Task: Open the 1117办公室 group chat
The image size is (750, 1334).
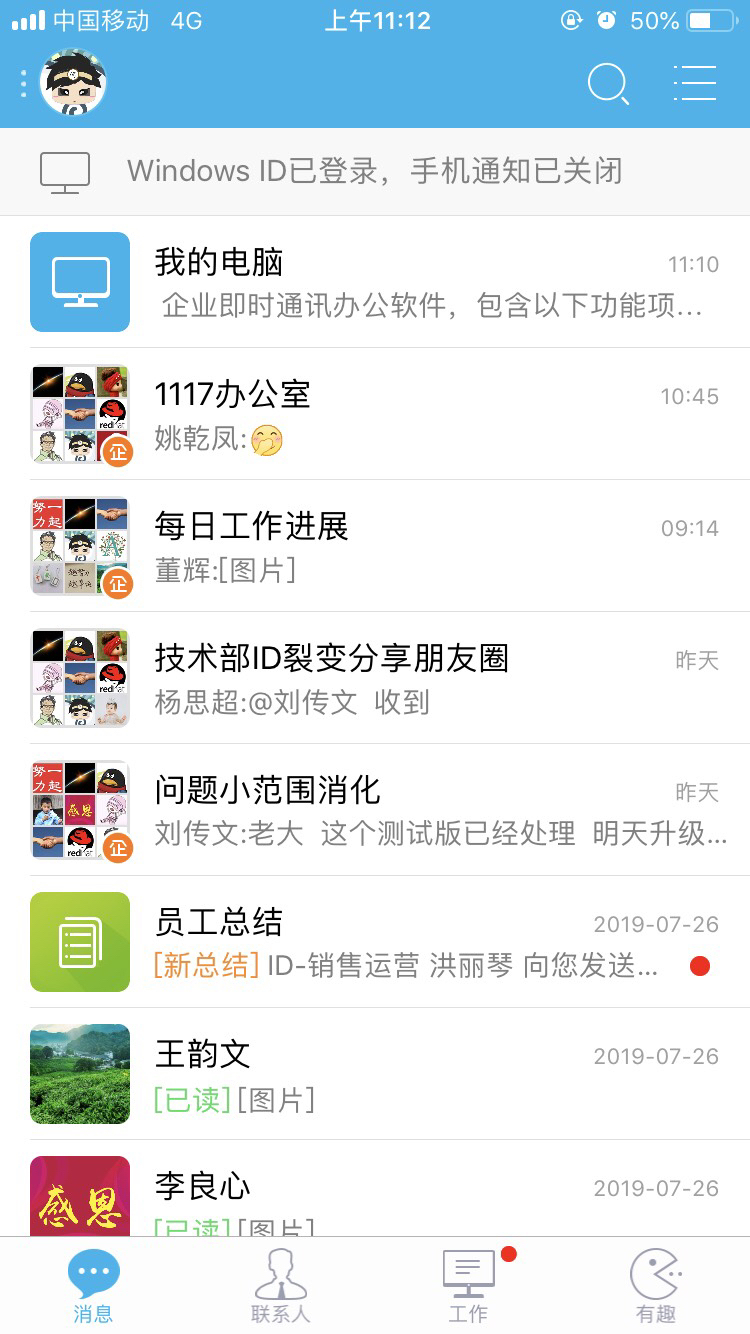Action: [x=375, y=414]
